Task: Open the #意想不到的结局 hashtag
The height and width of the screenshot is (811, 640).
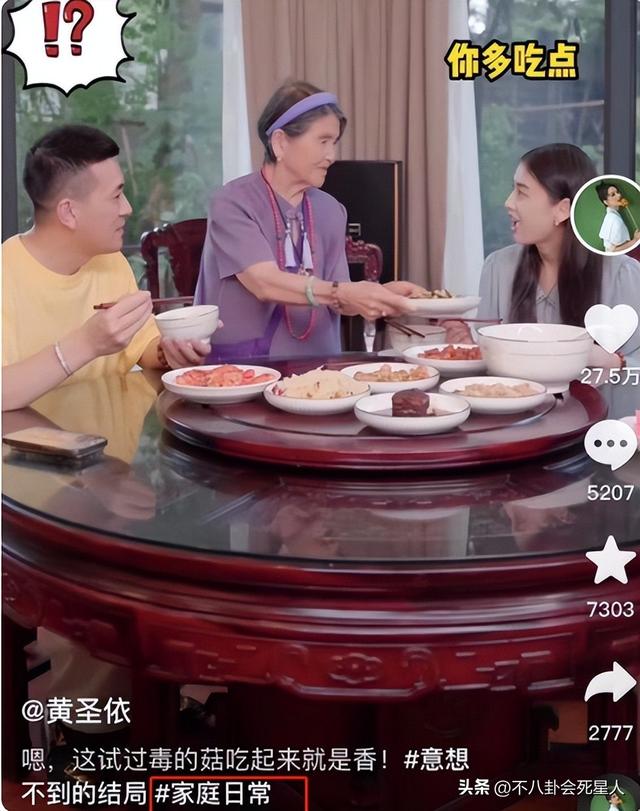Action: point(436,759)
